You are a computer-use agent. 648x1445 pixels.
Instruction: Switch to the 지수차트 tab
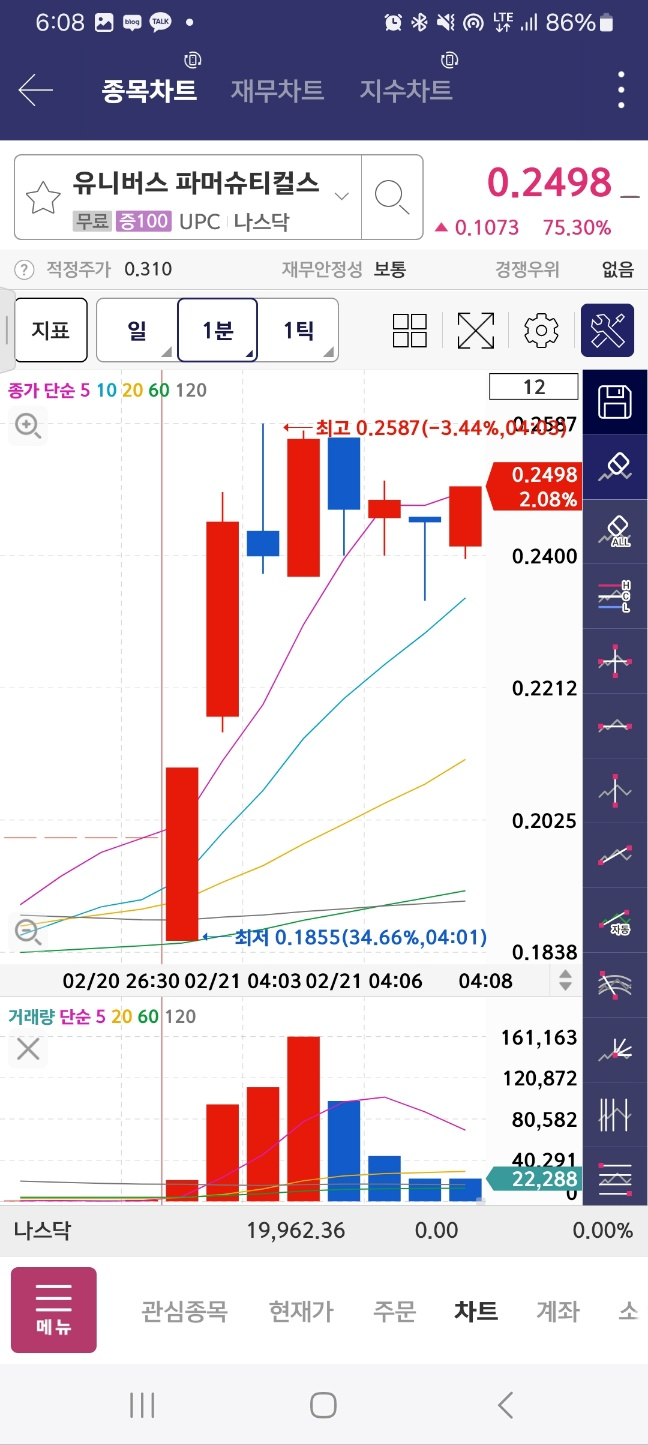pyautogui.click(x=406, y=91)
